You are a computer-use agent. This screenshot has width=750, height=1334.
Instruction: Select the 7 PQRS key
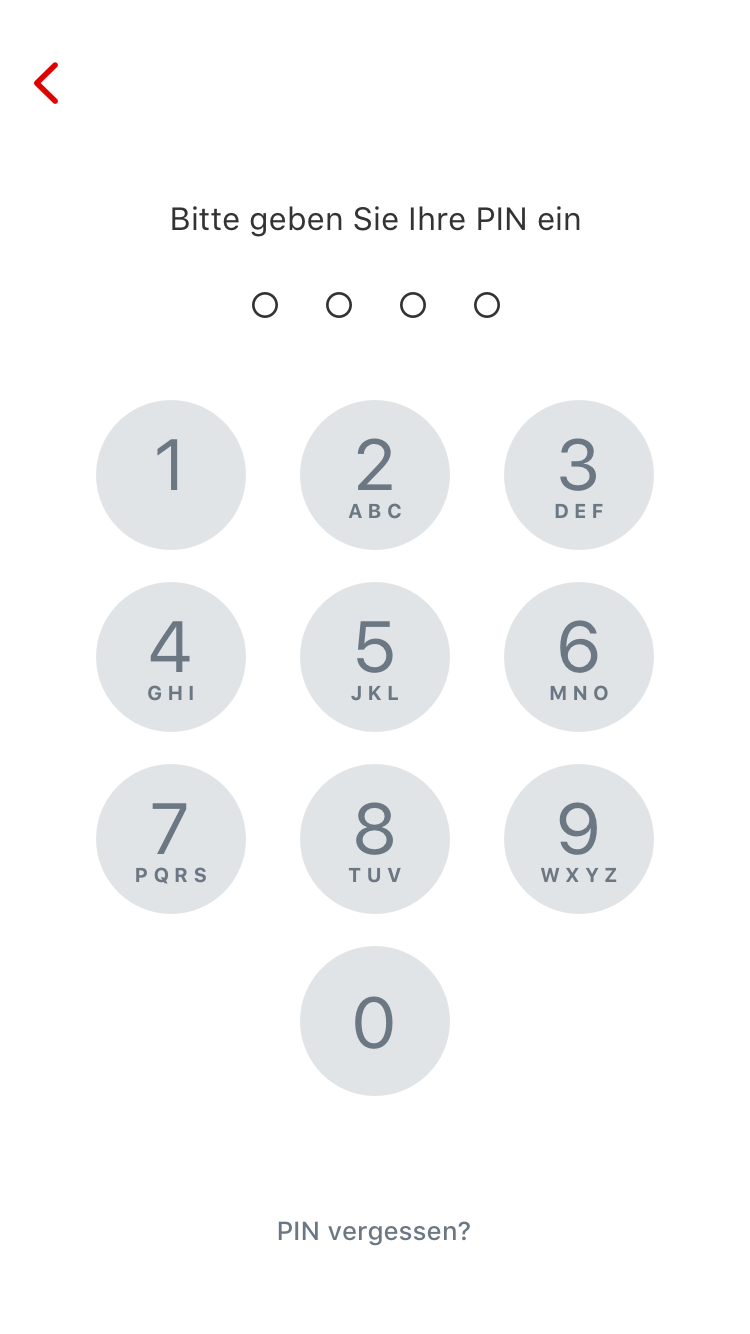(171, 839)
